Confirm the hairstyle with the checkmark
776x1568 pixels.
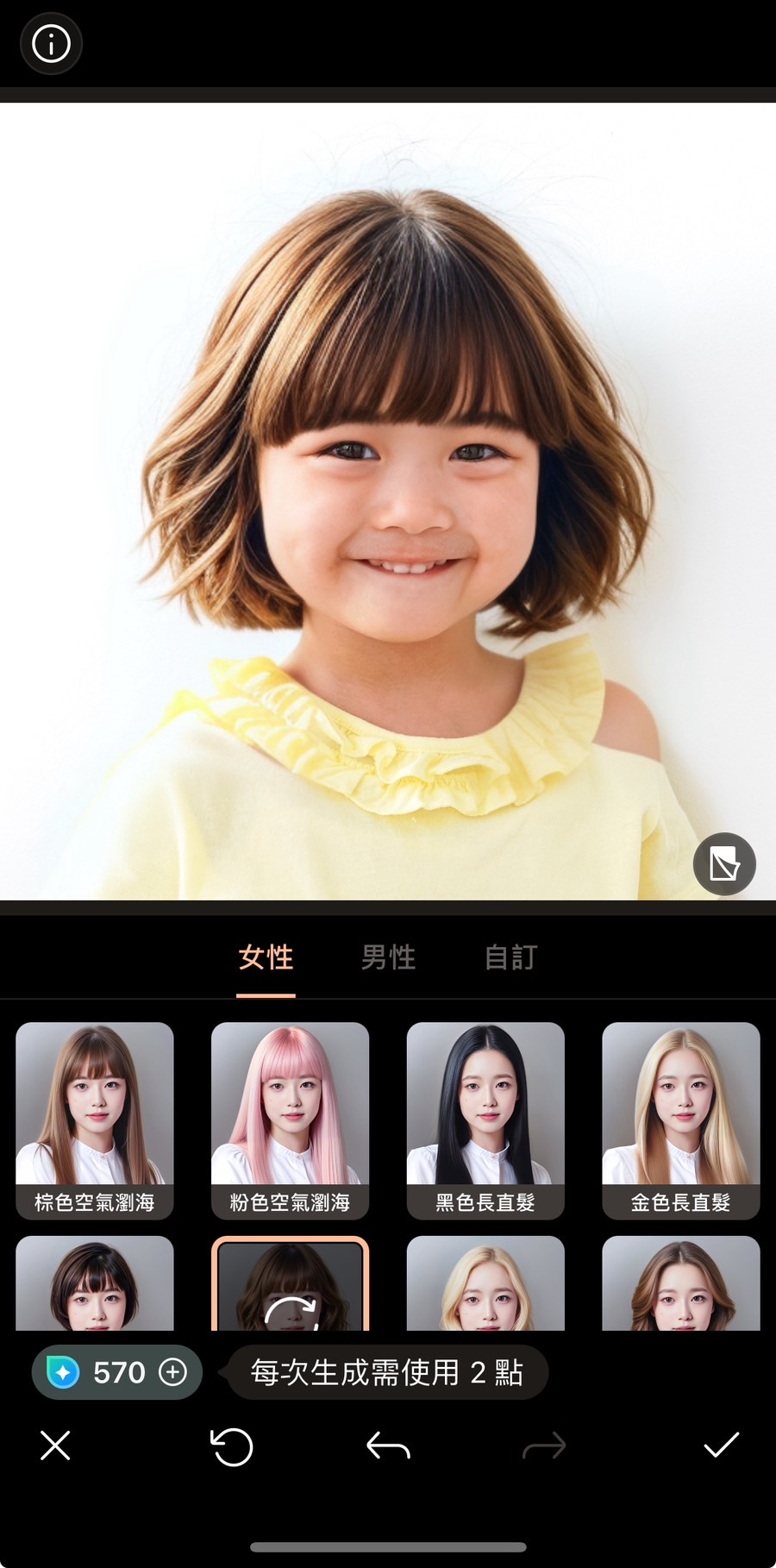coord(721,1445)
